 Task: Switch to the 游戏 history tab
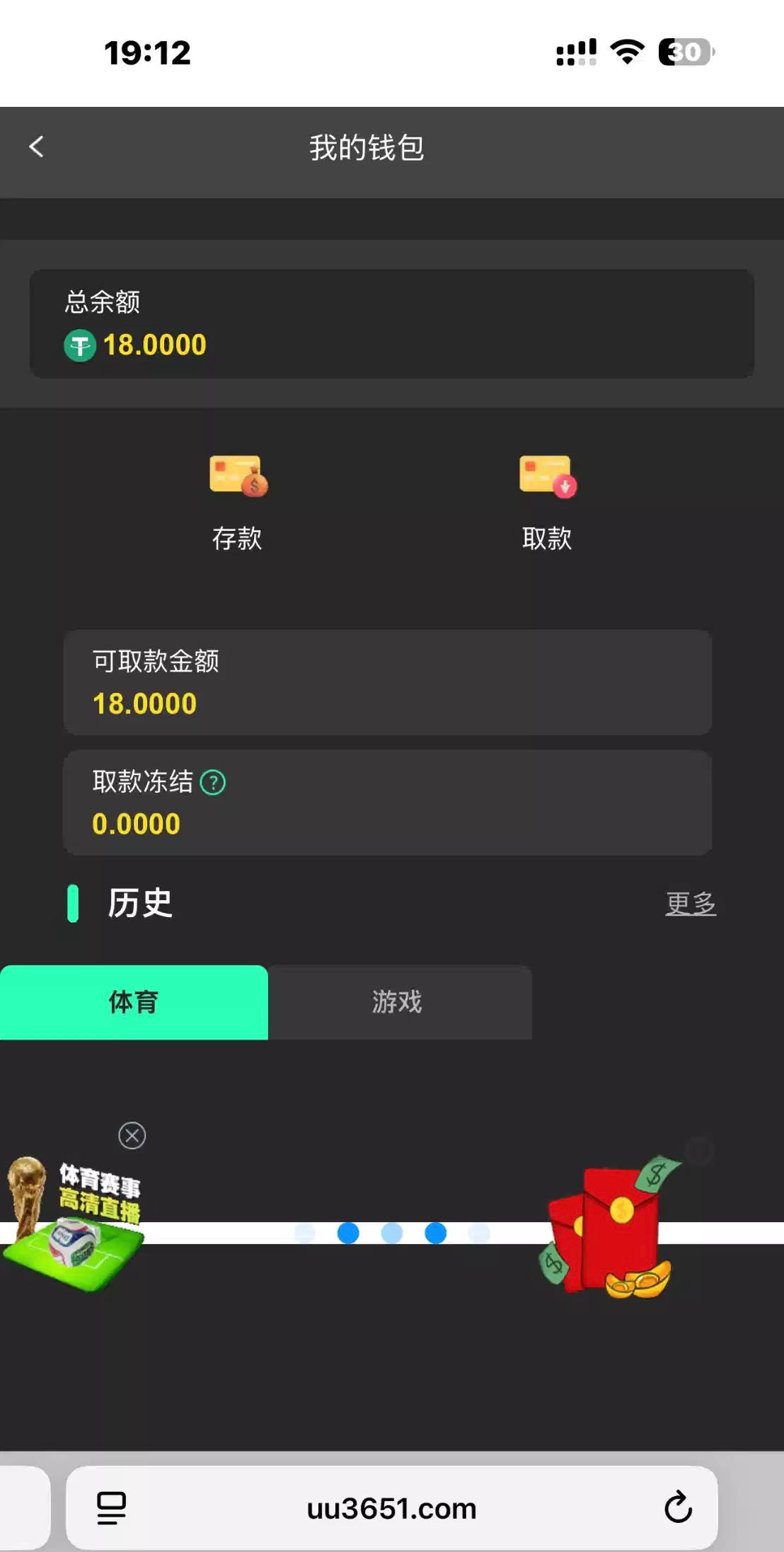pos(399,1002)
